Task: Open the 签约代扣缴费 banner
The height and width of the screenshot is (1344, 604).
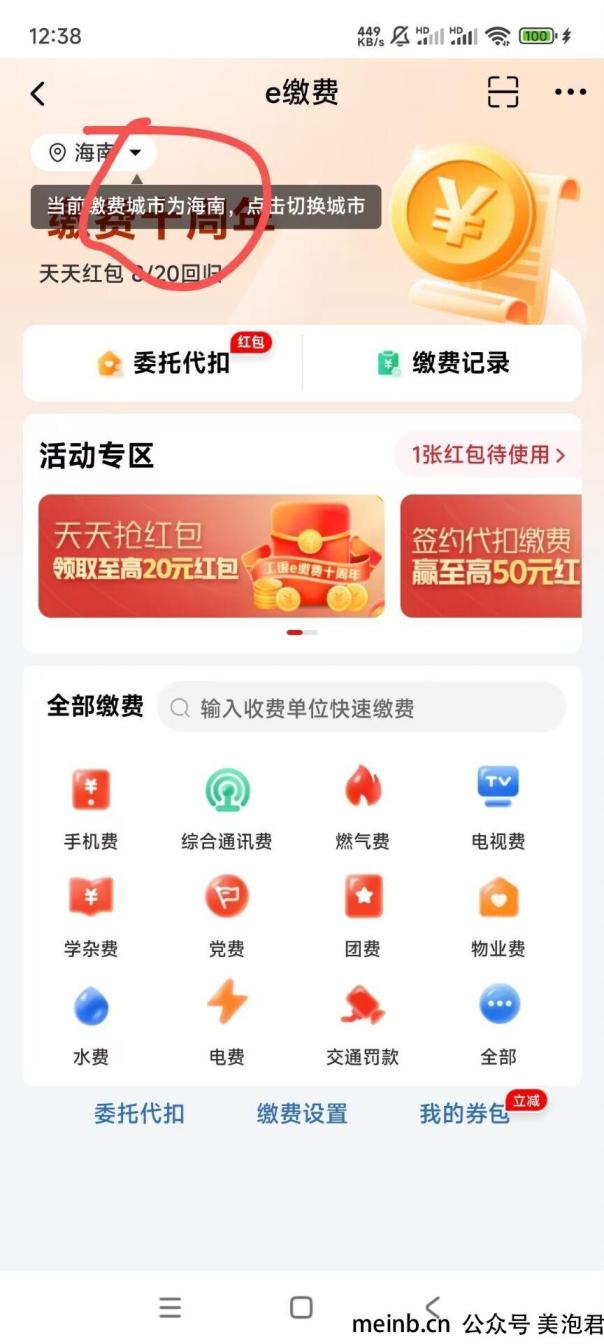Action: click(x=491, y=556)
